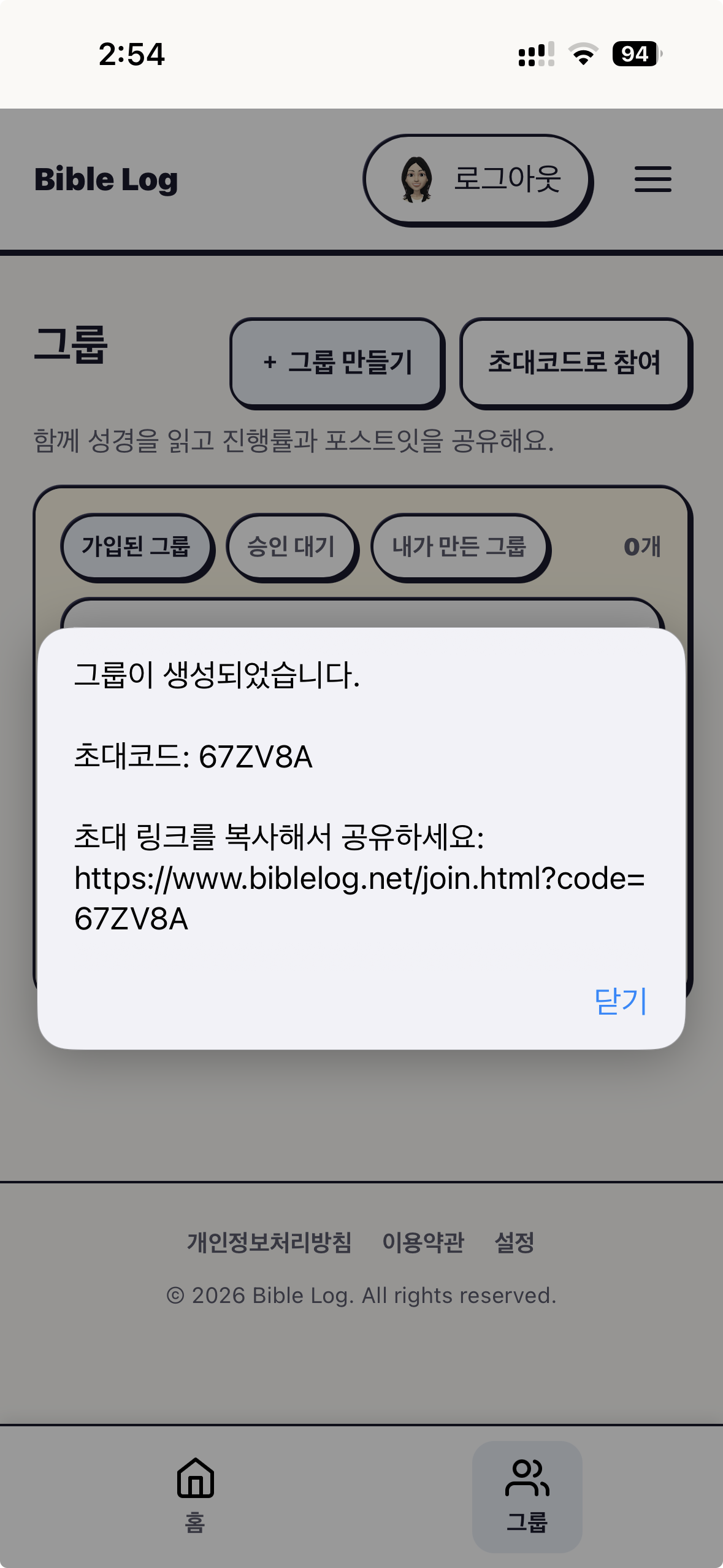Open the hamburger menu
Screen dimensions: 723x1568
point(652,179)
